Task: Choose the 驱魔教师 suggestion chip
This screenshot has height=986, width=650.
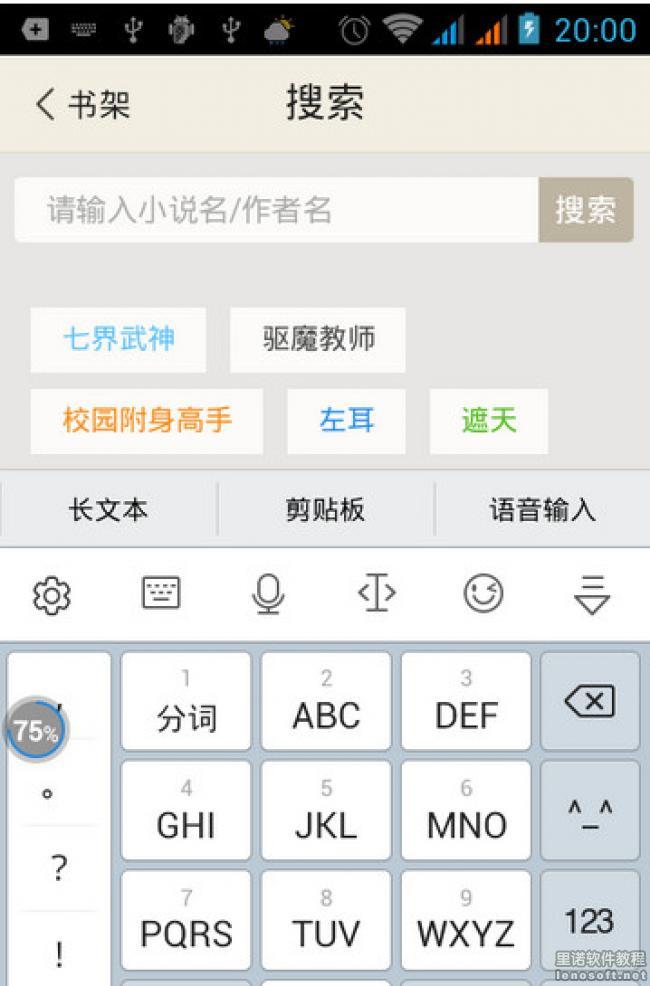Action: [x=318, y=339]
